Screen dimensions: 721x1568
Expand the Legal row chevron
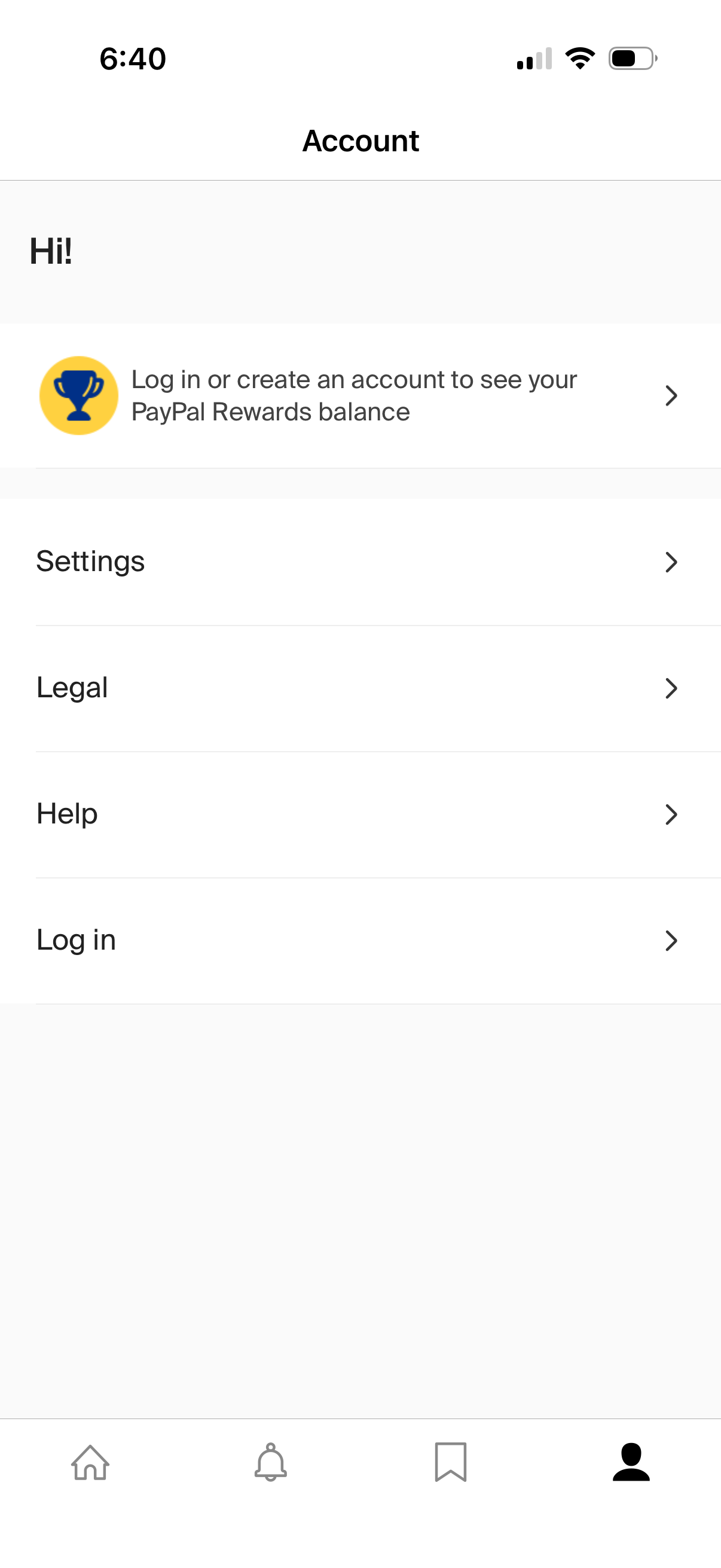click(x=671, y=688)
